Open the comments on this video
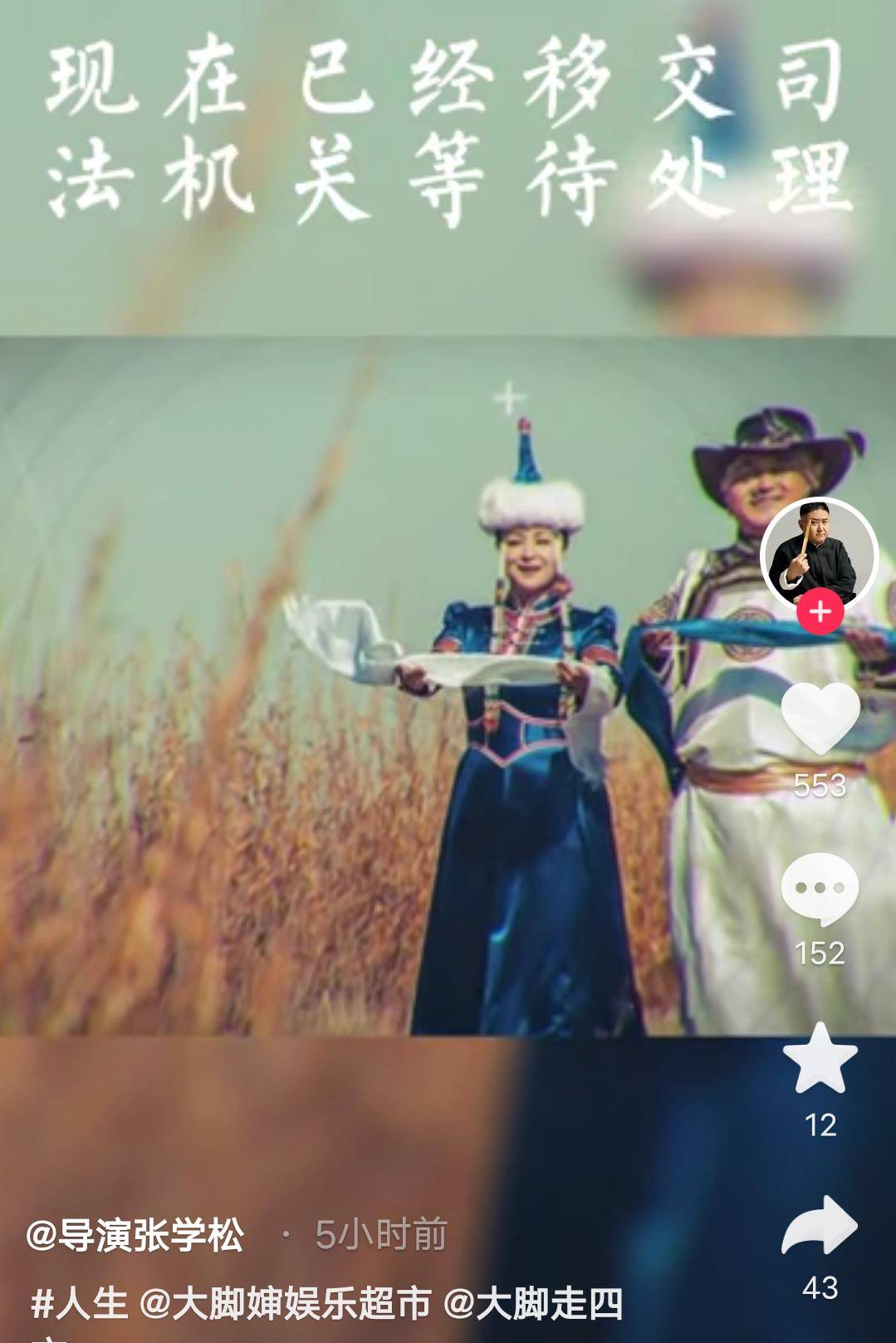 [820, 890]
